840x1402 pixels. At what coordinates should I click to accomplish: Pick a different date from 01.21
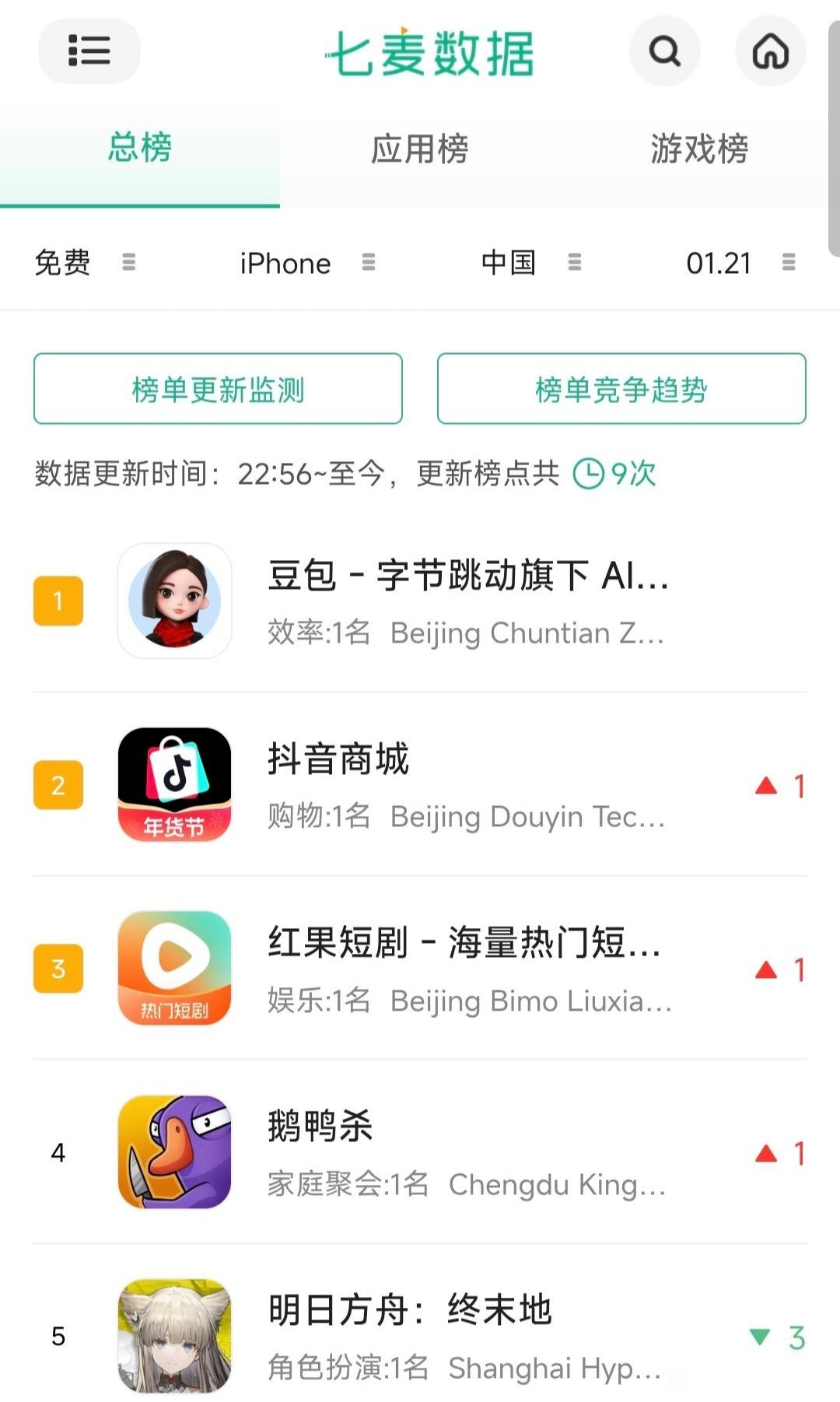739,263
